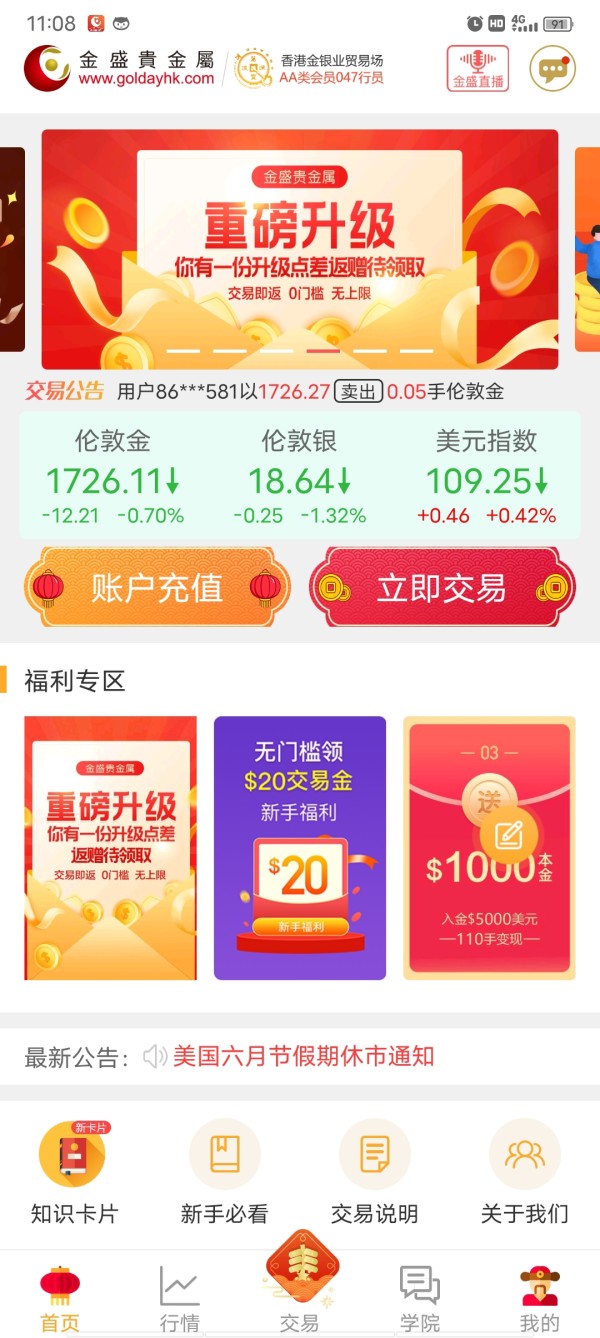Open the 金盛直播 live broadcast icon
The width and height of the screenshot is (600, 1338).
click(x=477, y=68)
